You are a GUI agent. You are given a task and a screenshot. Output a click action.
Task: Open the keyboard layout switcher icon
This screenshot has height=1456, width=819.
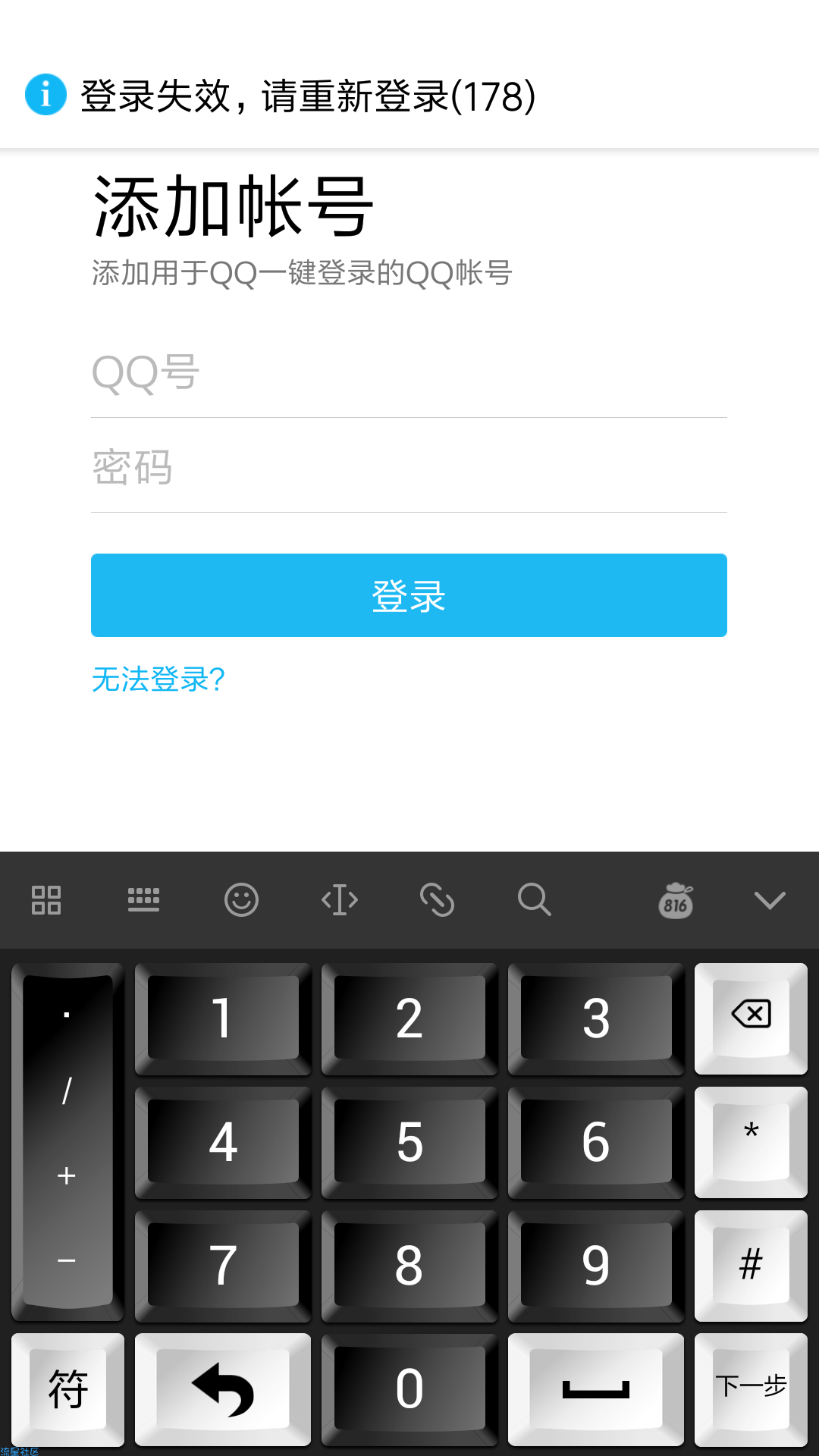pyautogui.click(x=143, y=900)
